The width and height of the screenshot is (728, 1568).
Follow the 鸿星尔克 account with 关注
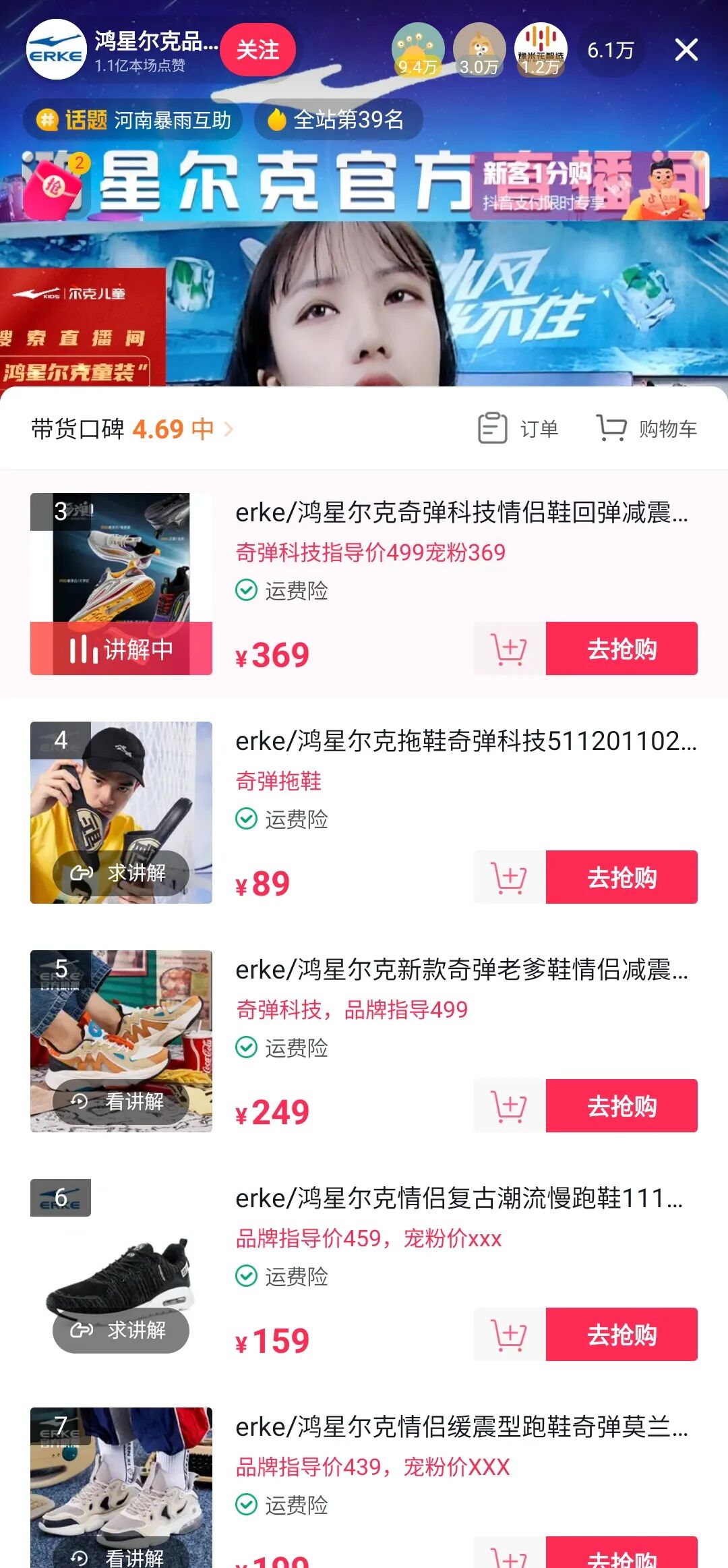tap(258, 50)
